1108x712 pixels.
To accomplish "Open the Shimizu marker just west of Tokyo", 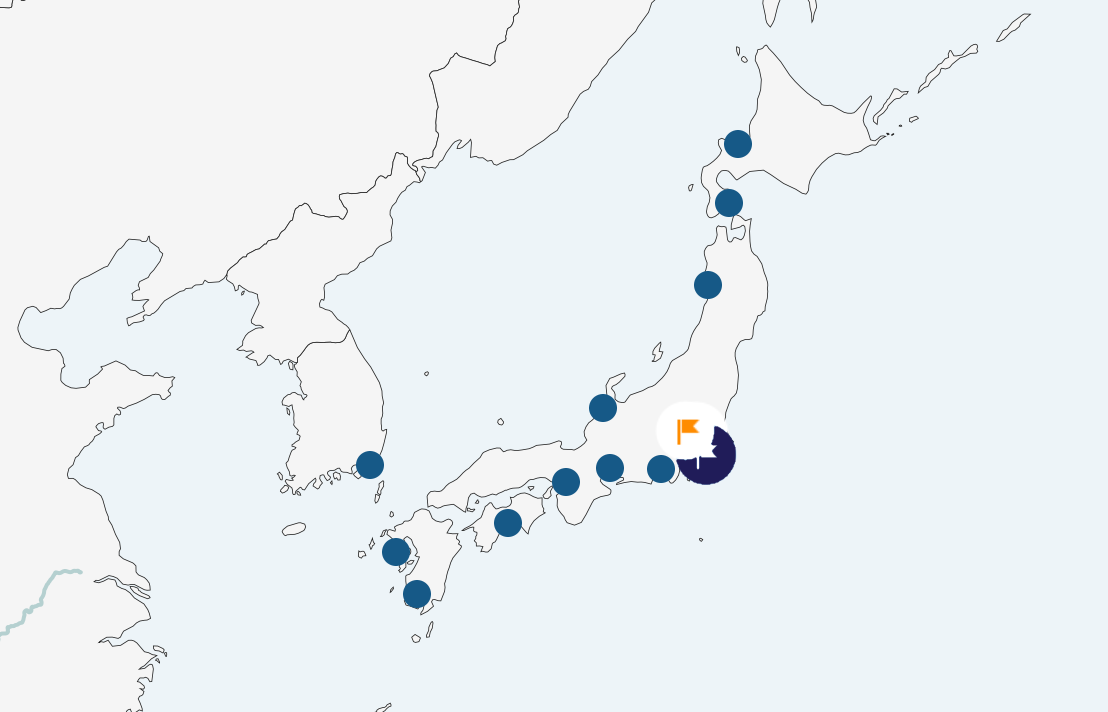I will (661, 469).
